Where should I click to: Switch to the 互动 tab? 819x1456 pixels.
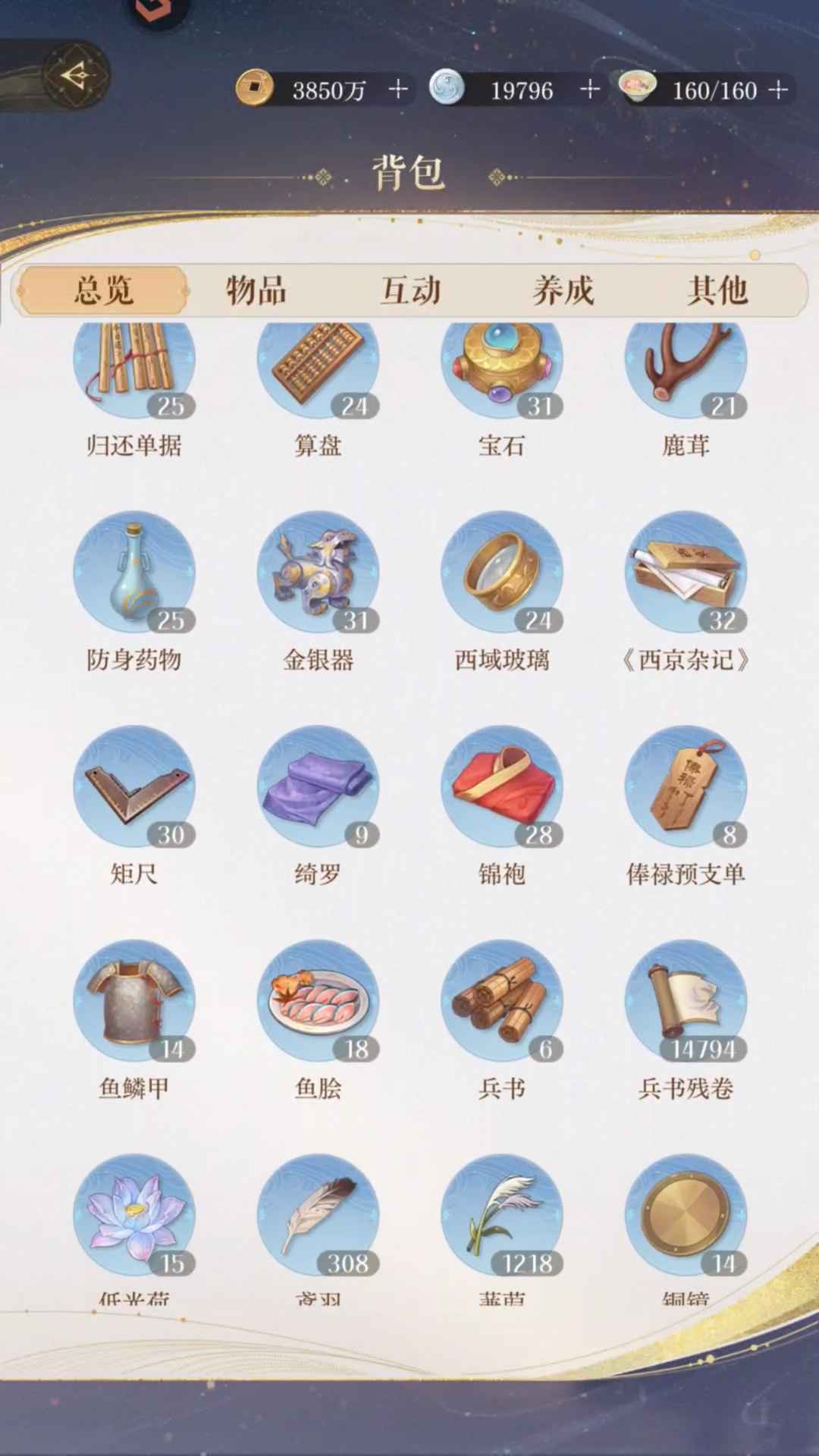coord(410,290)
